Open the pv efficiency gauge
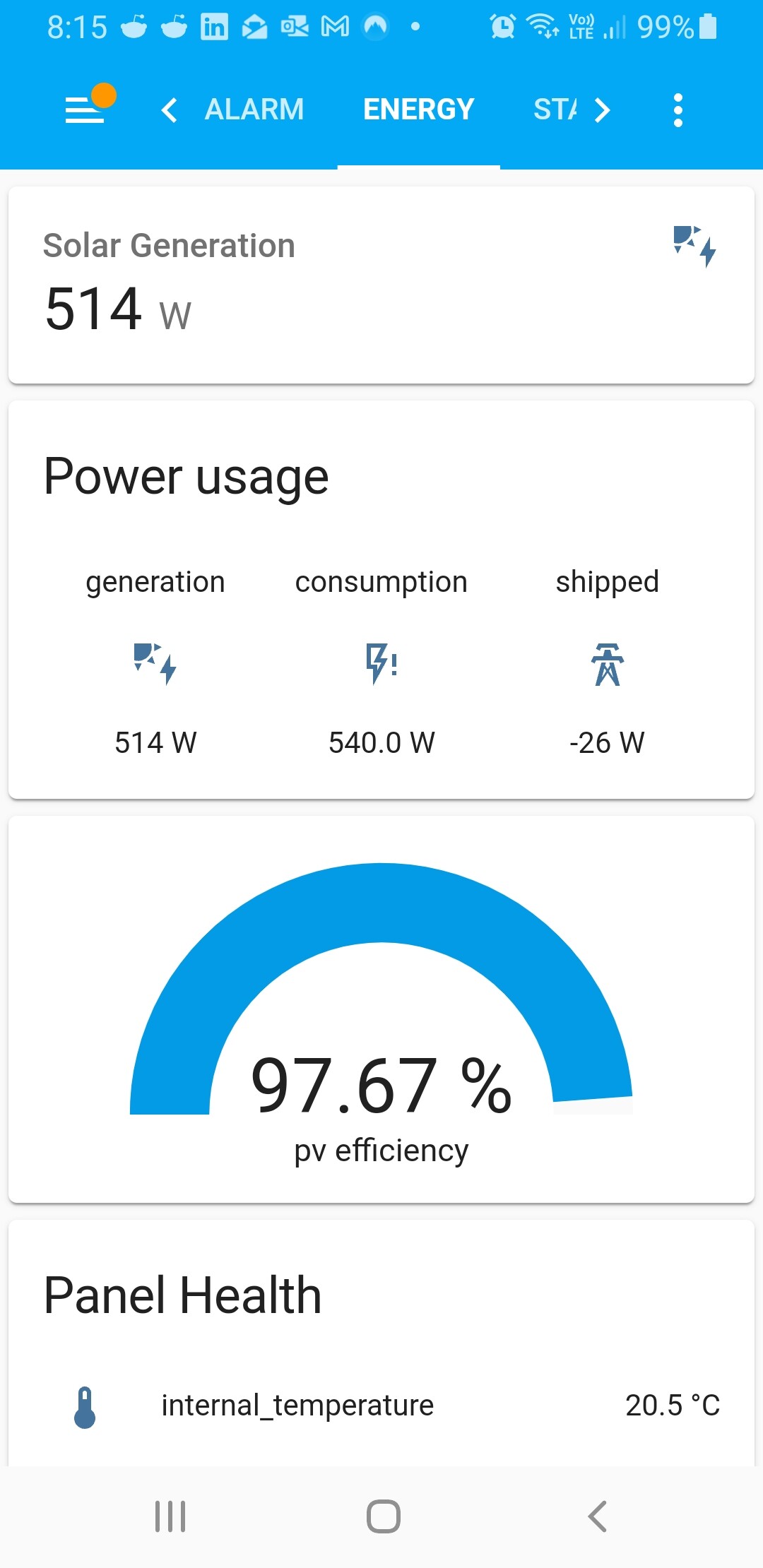The height and width of the screenshot is (1568, 763). click(x=381, y=1010)
